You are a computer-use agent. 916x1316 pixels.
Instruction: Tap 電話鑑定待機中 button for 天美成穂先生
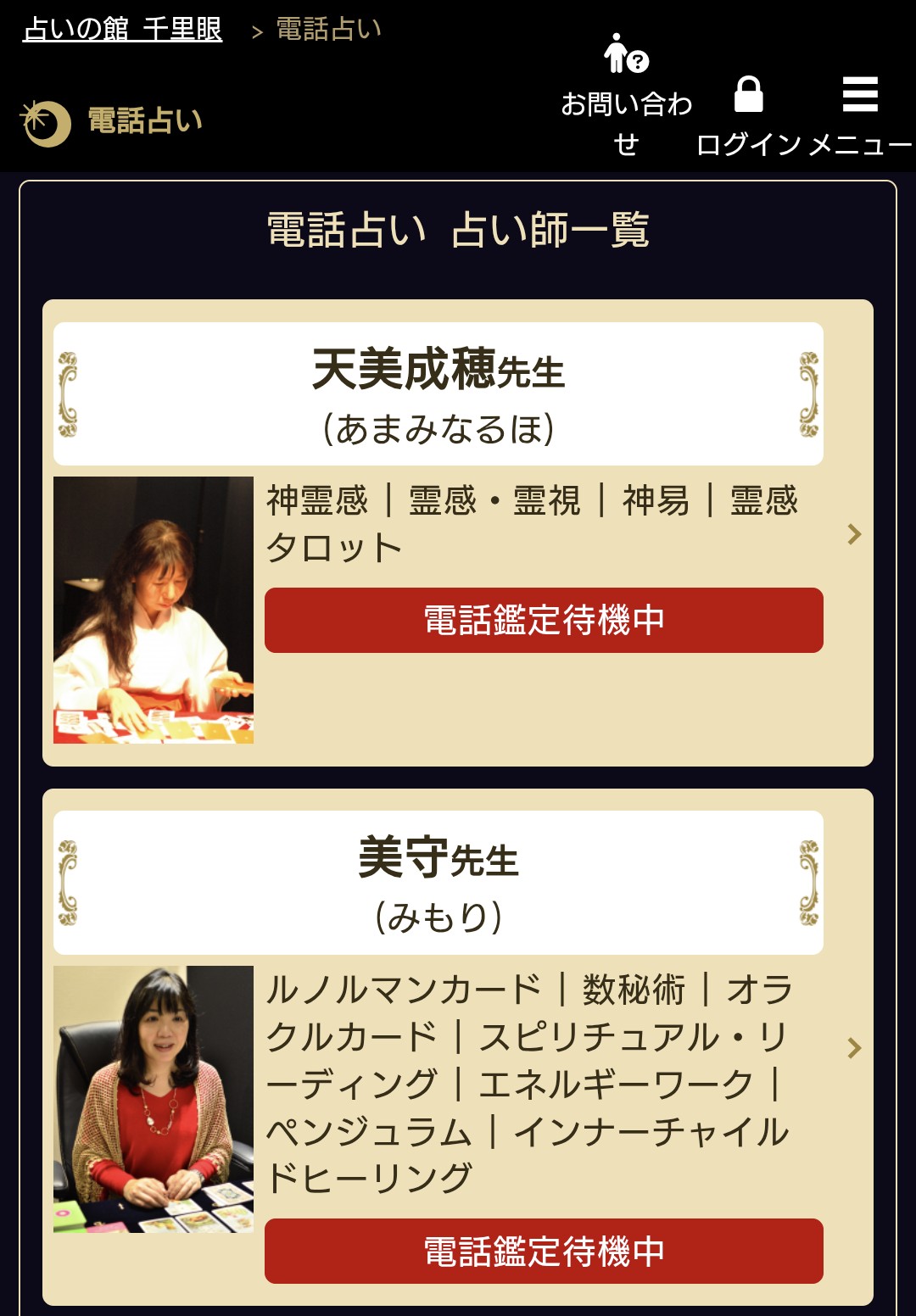544,621
